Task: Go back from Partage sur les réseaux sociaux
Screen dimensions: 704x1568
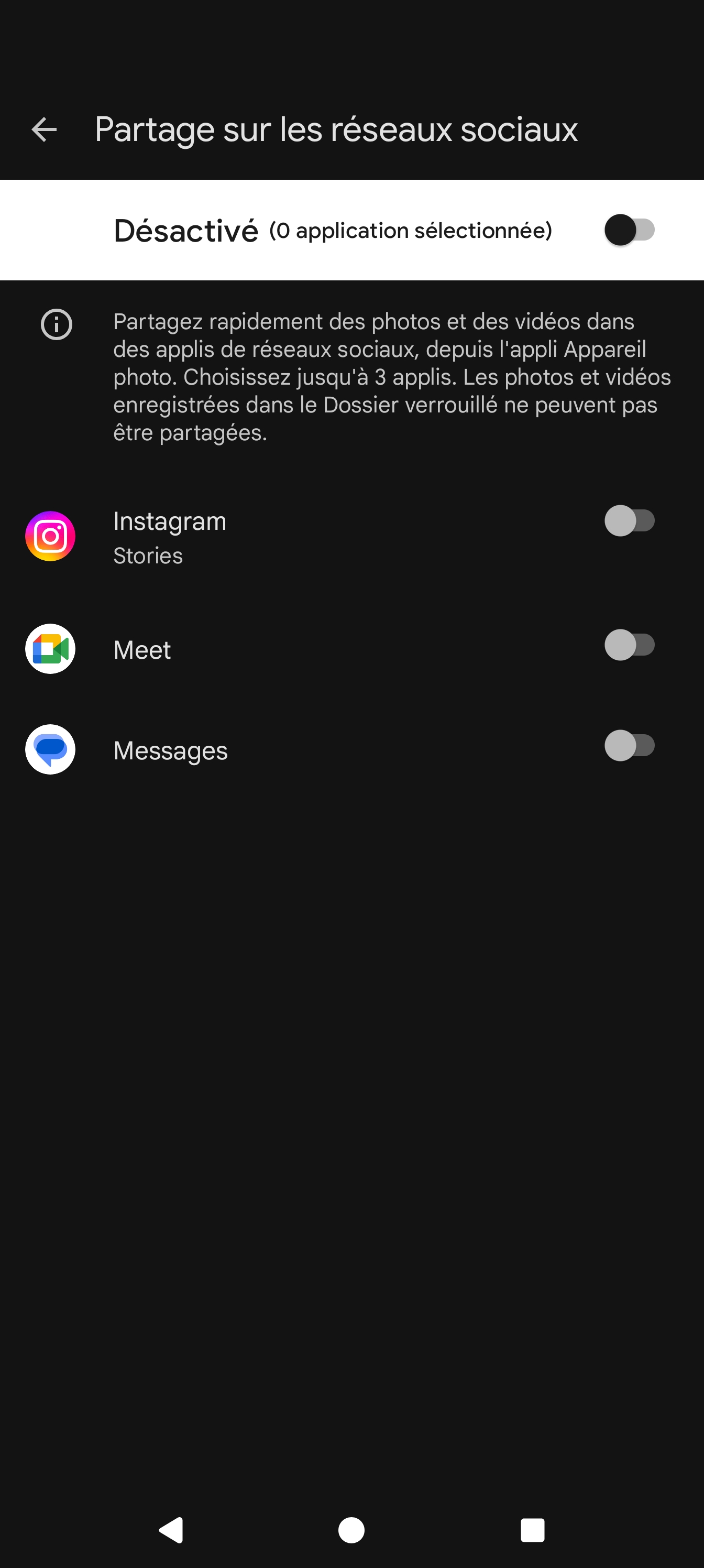Action: [45, 129]
